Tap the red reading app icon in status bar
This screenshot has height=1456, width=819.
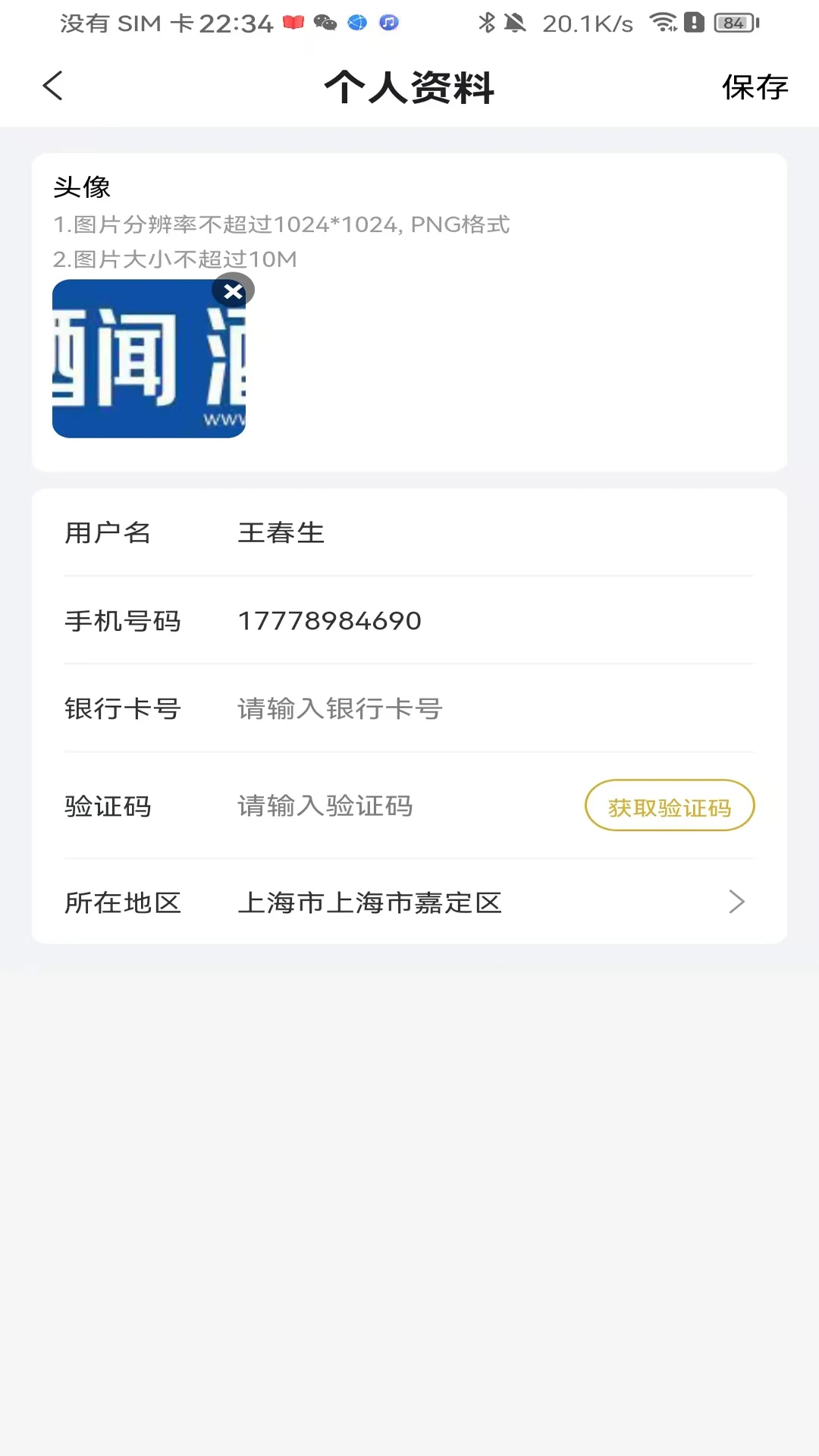tap(293, 24)
